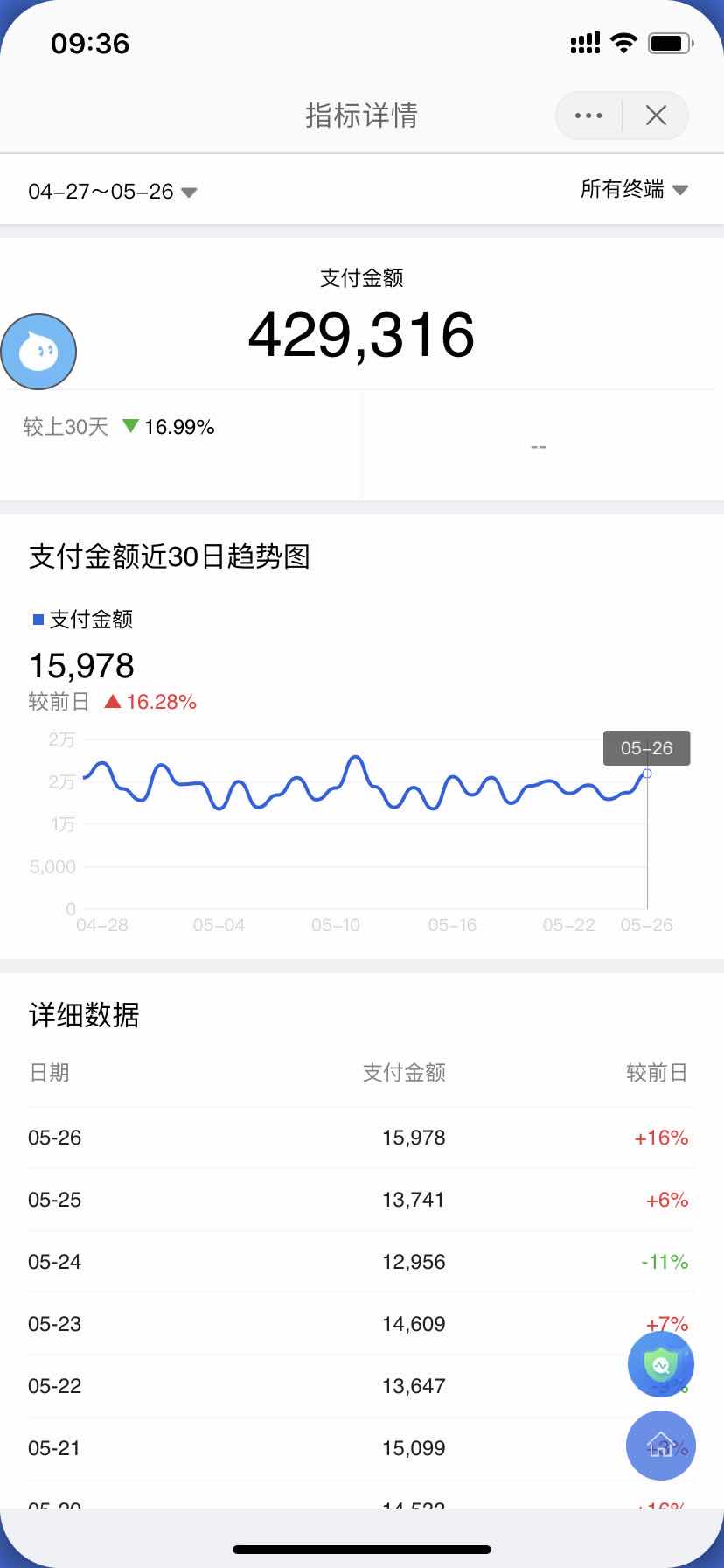Tap the battery icon in the status bar

pos(671,43)
